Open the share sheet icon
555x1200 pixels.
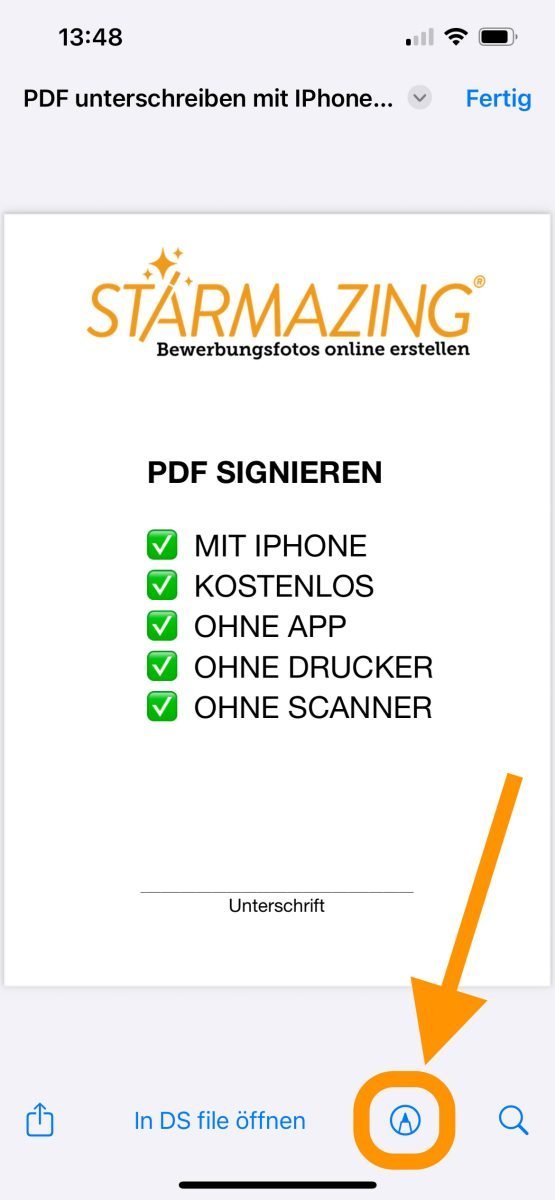click(39, 1119)
